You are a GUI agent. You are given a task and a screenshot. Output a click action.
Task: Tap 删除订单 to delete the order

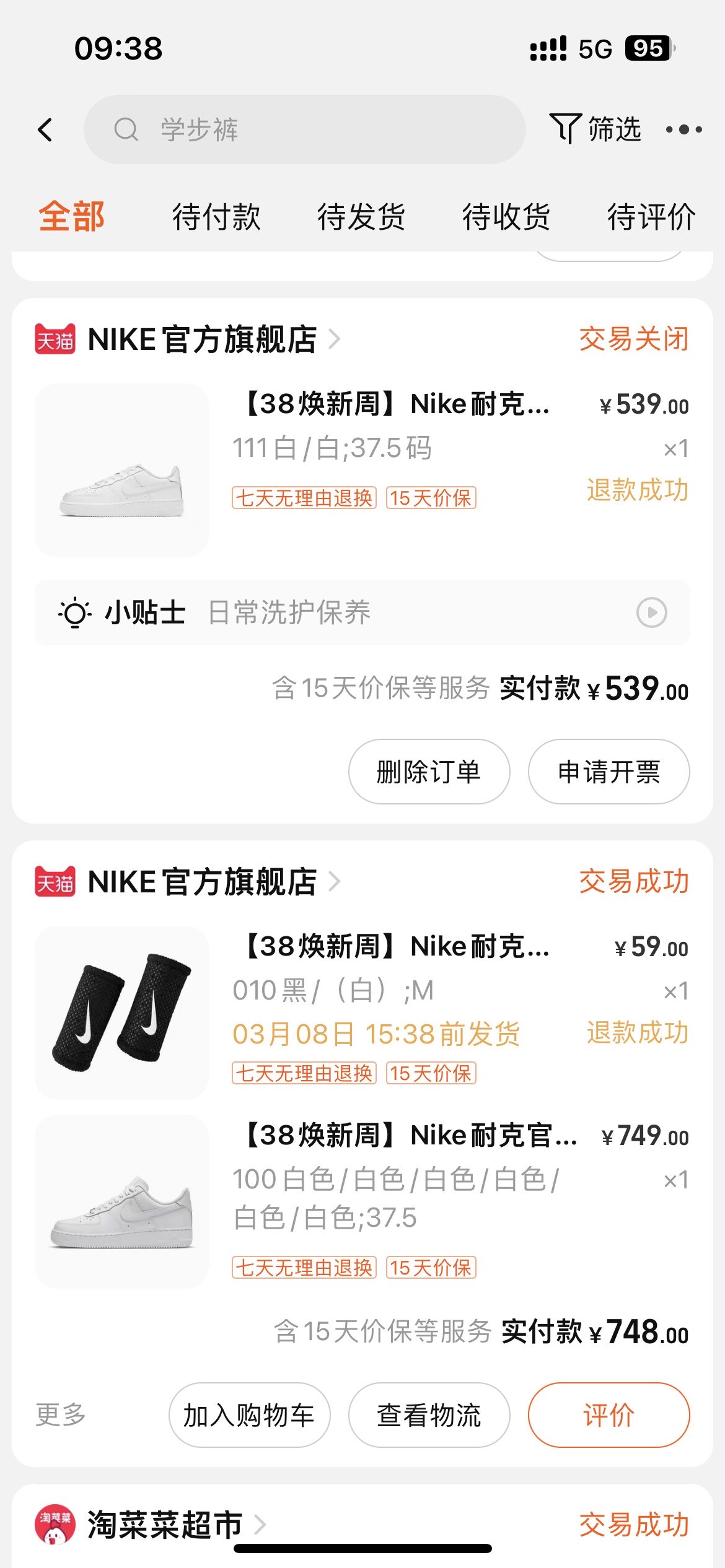pyautogui.click(x=429, y=772)
